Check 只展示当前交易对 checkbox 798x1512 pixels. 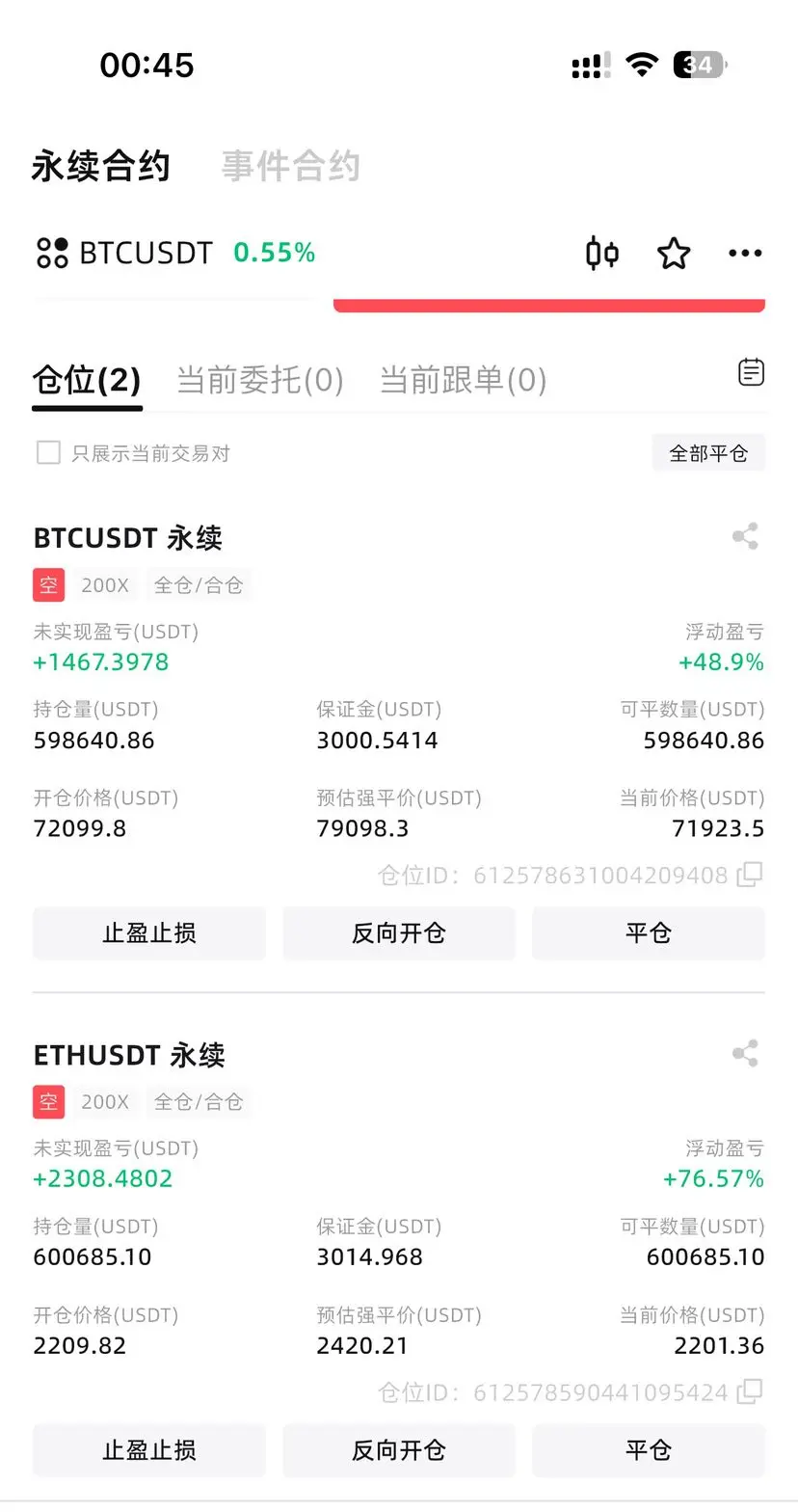point(48,452)
